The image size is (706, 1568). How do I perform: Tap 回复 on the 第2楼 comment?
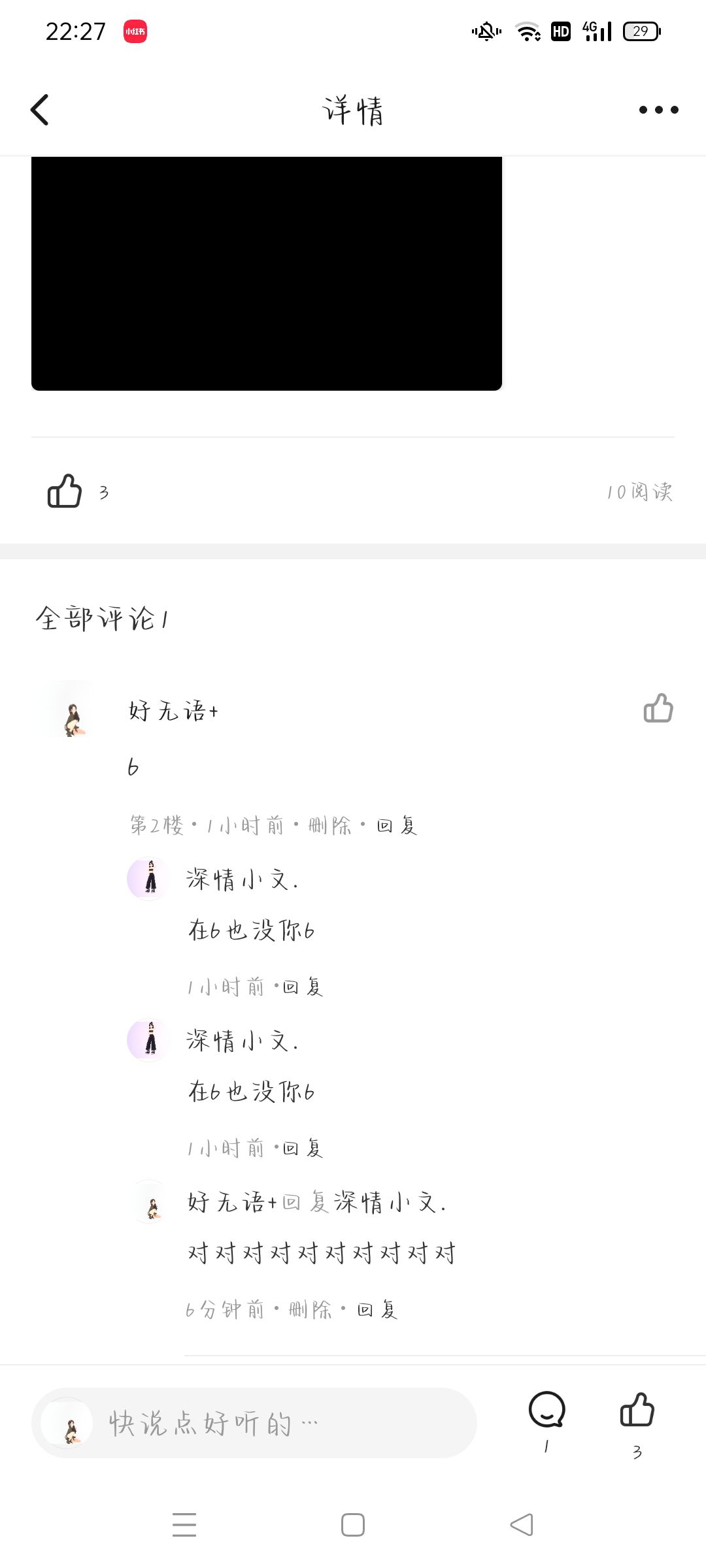397,826
